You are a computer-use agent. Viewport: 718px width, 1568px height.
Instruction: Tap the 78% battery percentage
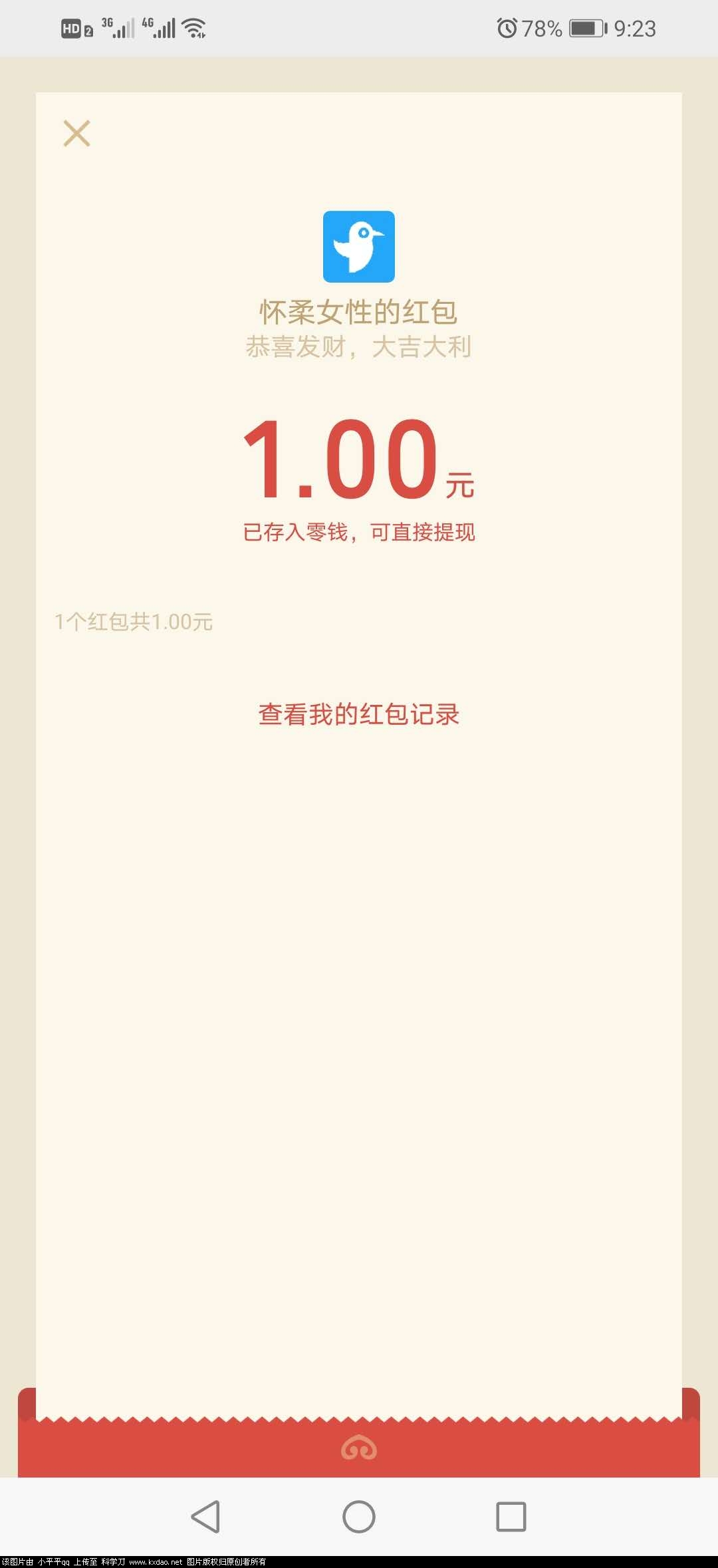pyautogui.click(x=542, y=28)
